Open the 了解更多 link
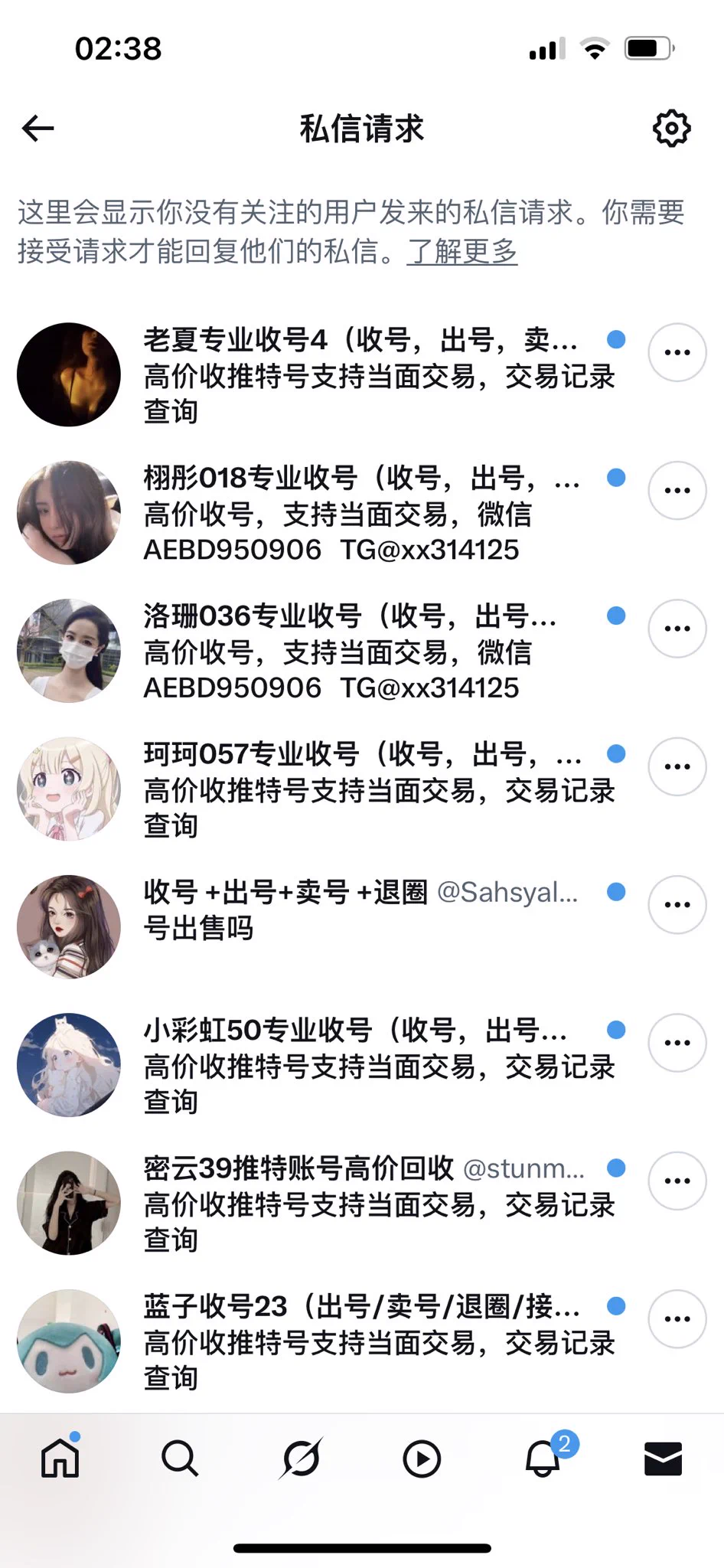The height and width of the screenshot is (1568, 724). click(462, 251)
